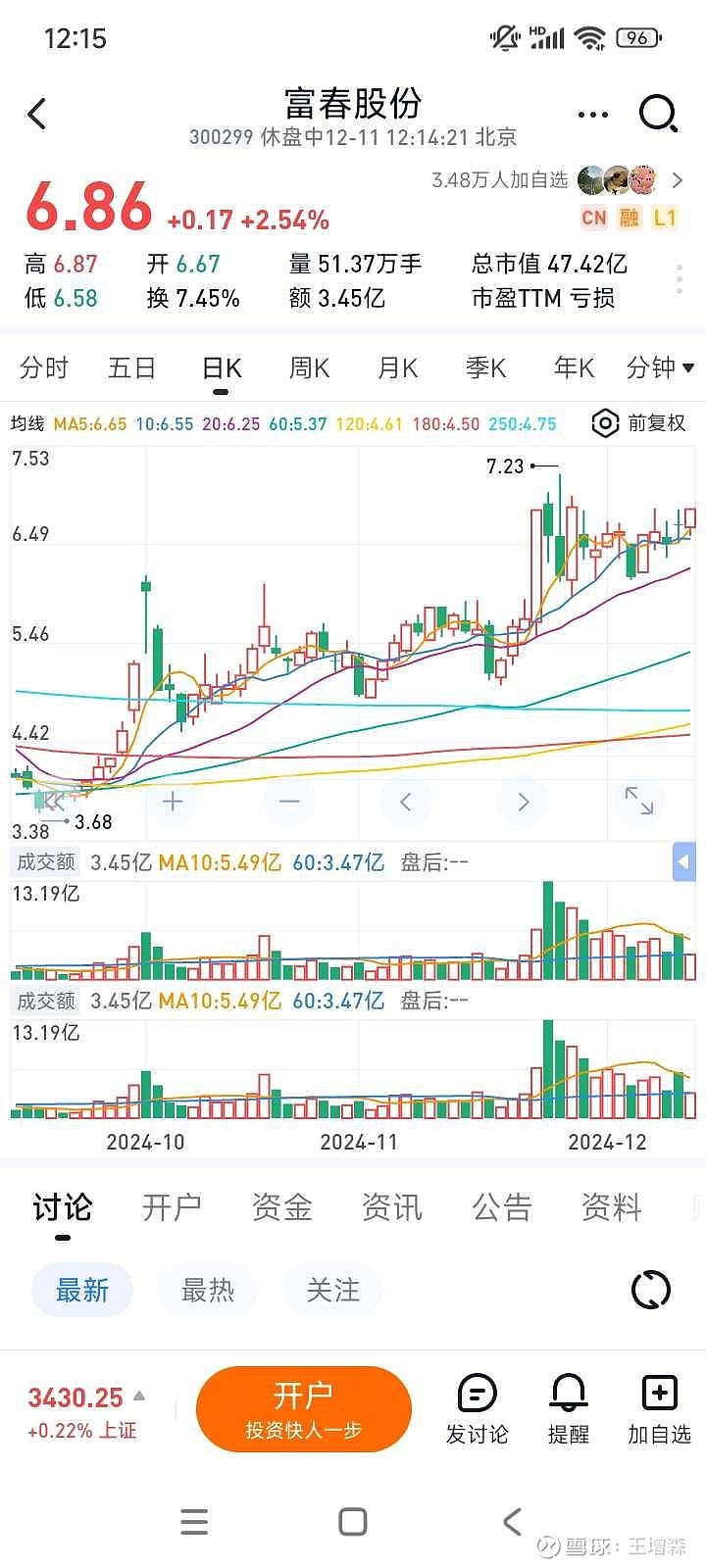
Task: Open the three-dot more options menu
Action: tap(593, 115)
